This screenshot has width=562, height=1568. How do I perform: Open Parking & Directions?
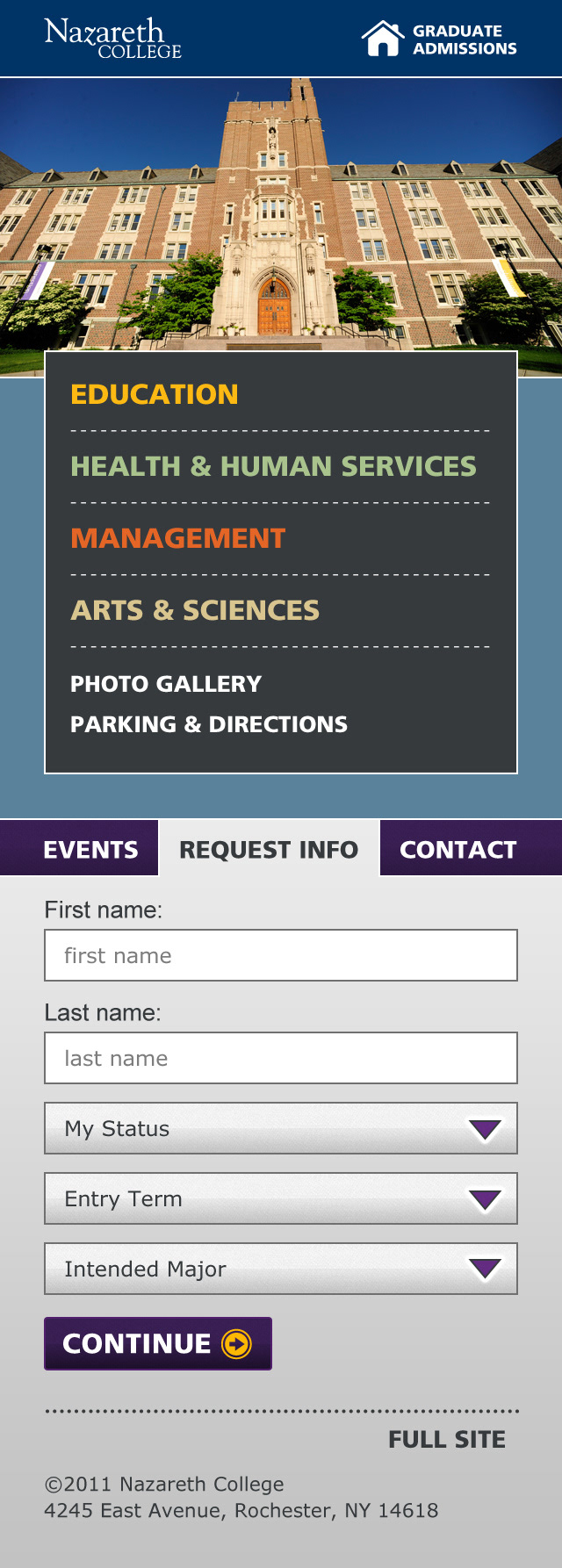click(209, 724)
